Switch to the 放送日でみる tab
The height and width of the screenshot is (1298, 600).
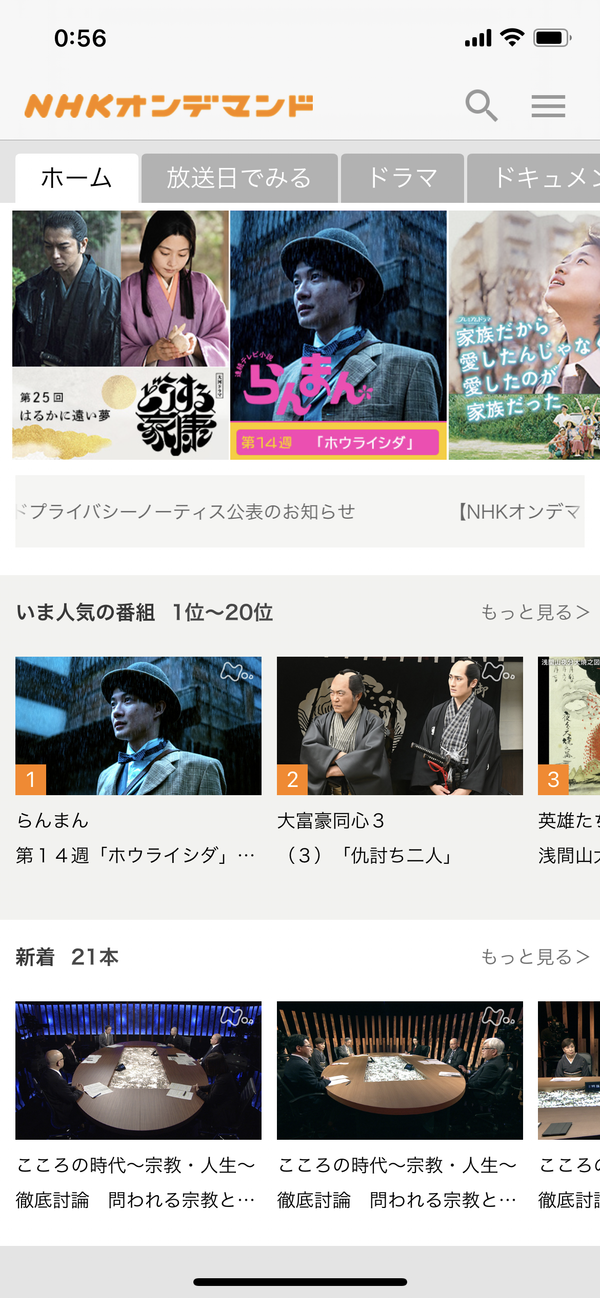coord(239,179)
